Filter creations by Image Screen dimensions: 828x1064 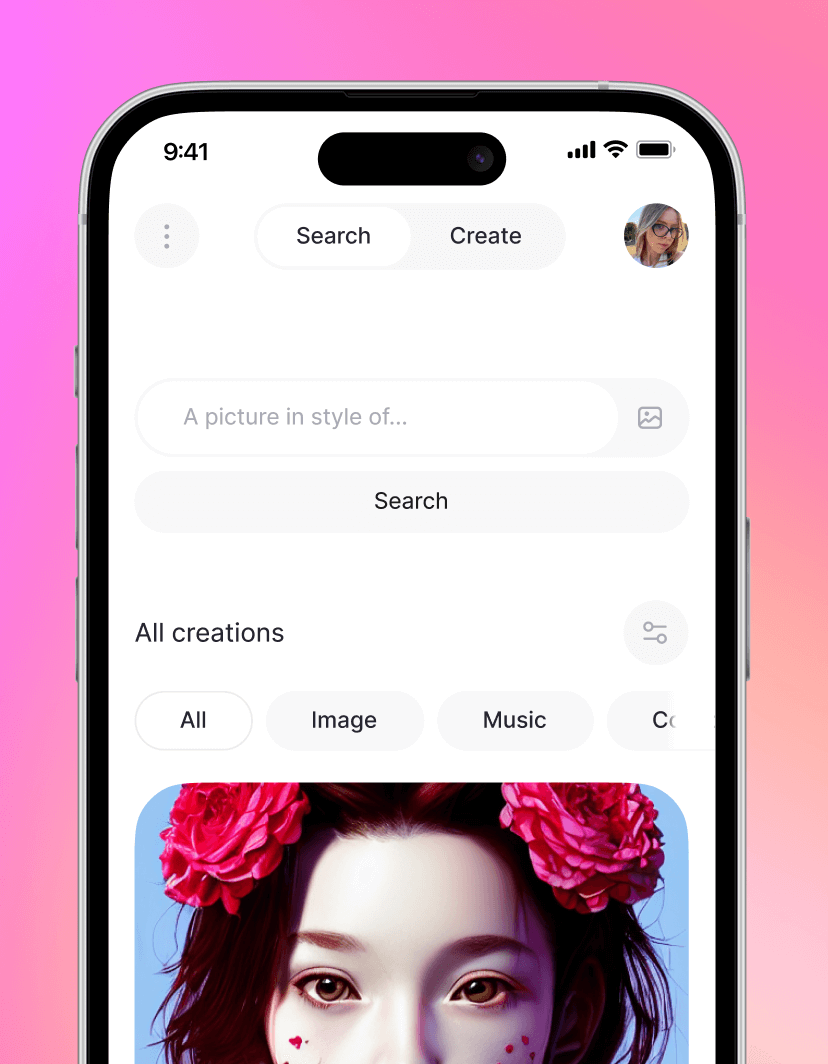click(x=344, y=720)
